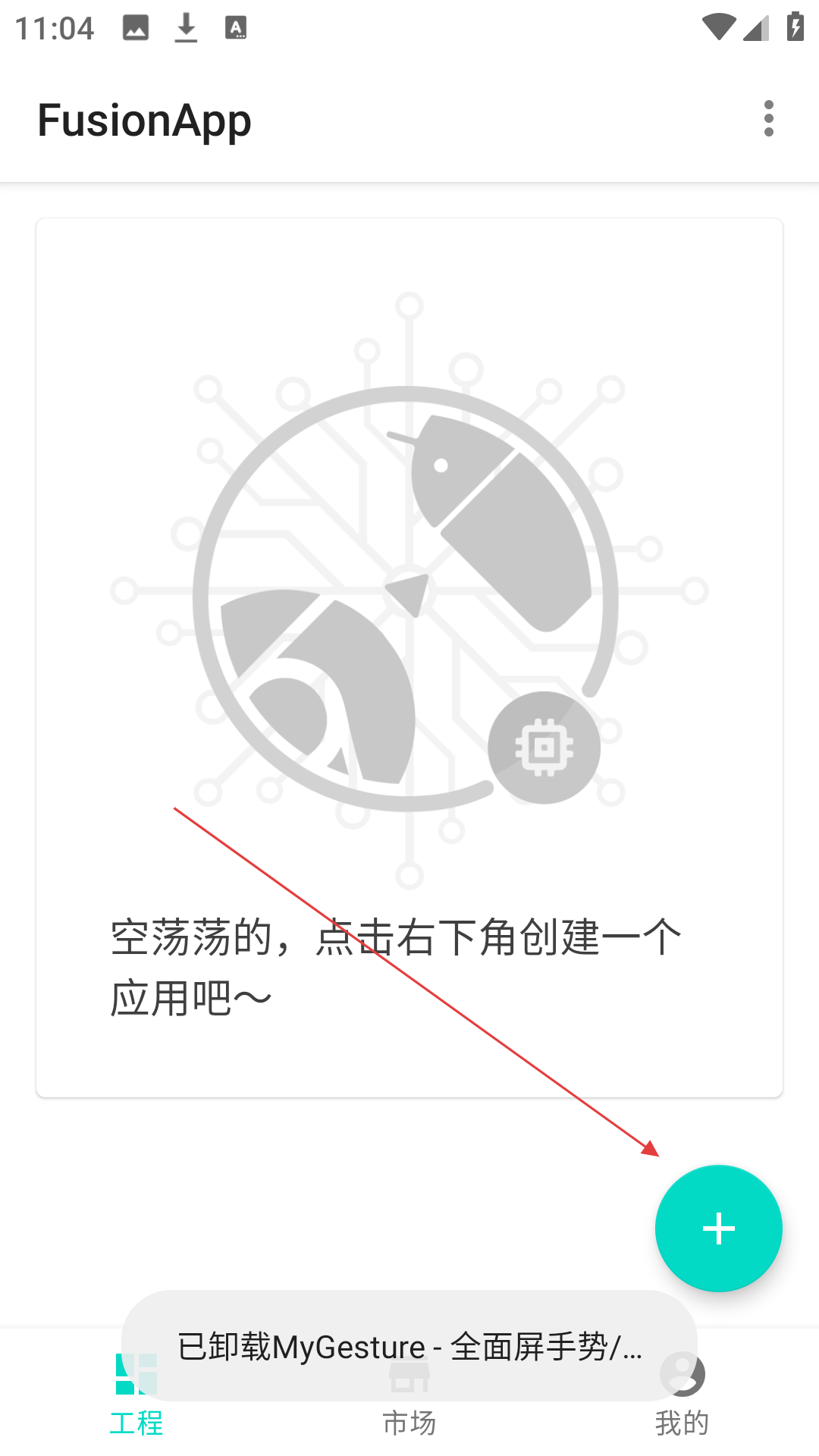Create a new app with plus button
The width and height of the screenshot is (819, 1456).
718,1228
